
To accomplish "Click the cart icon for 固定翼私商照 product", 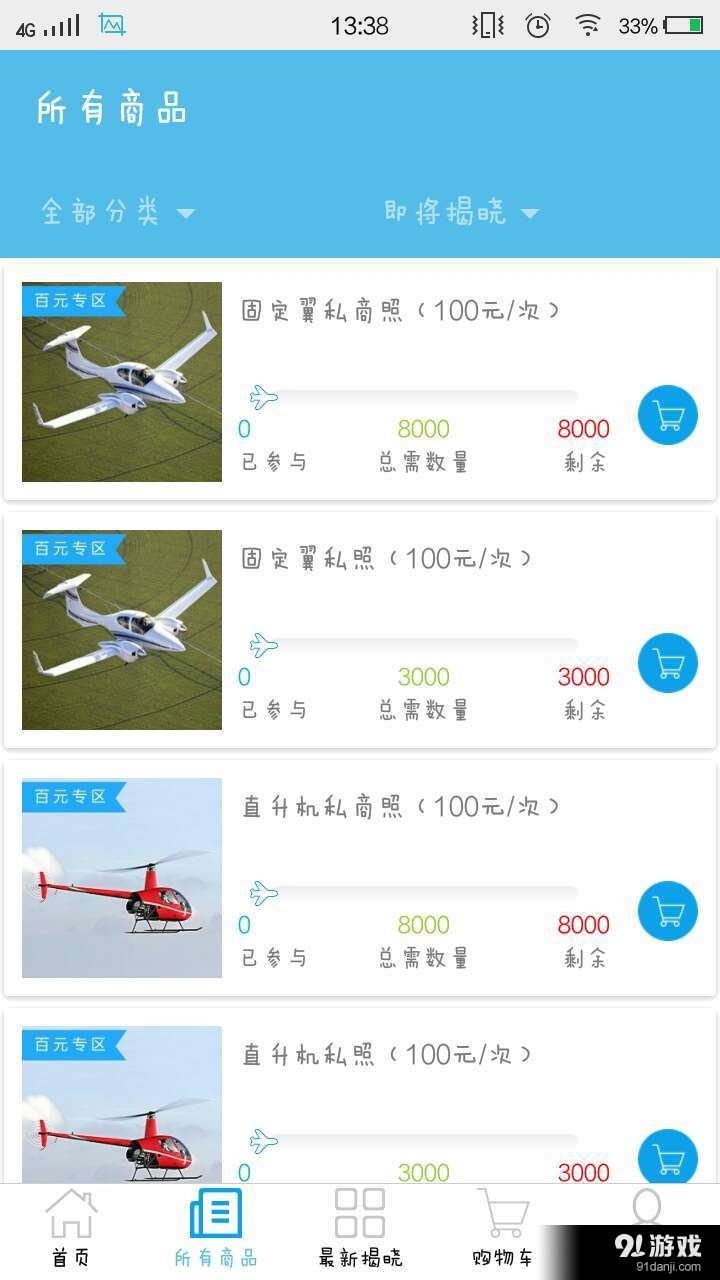I will tap(667, 414).
